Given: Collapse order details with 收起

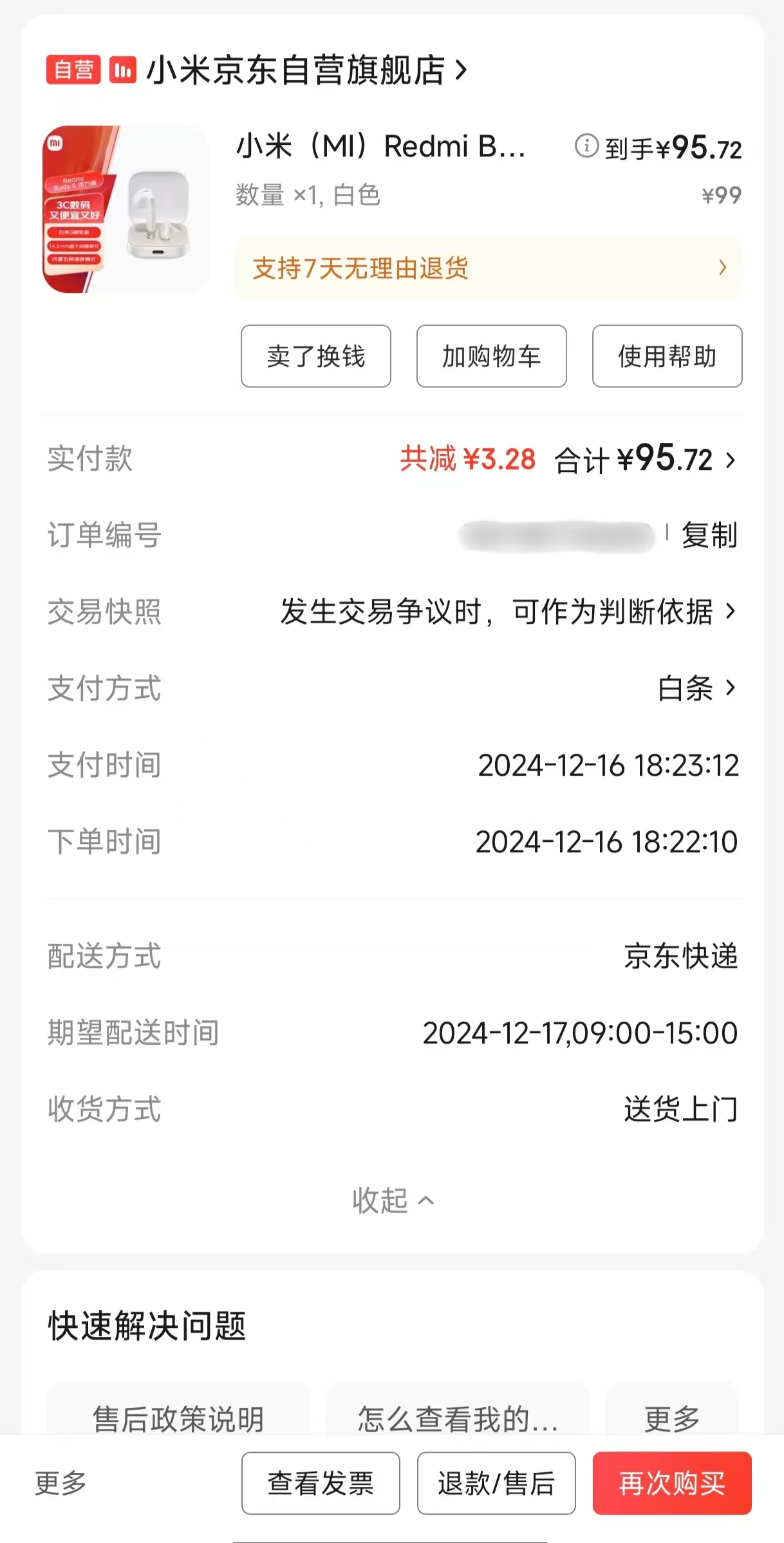Looking at the screenshot, I should [x=393, y=1200].
